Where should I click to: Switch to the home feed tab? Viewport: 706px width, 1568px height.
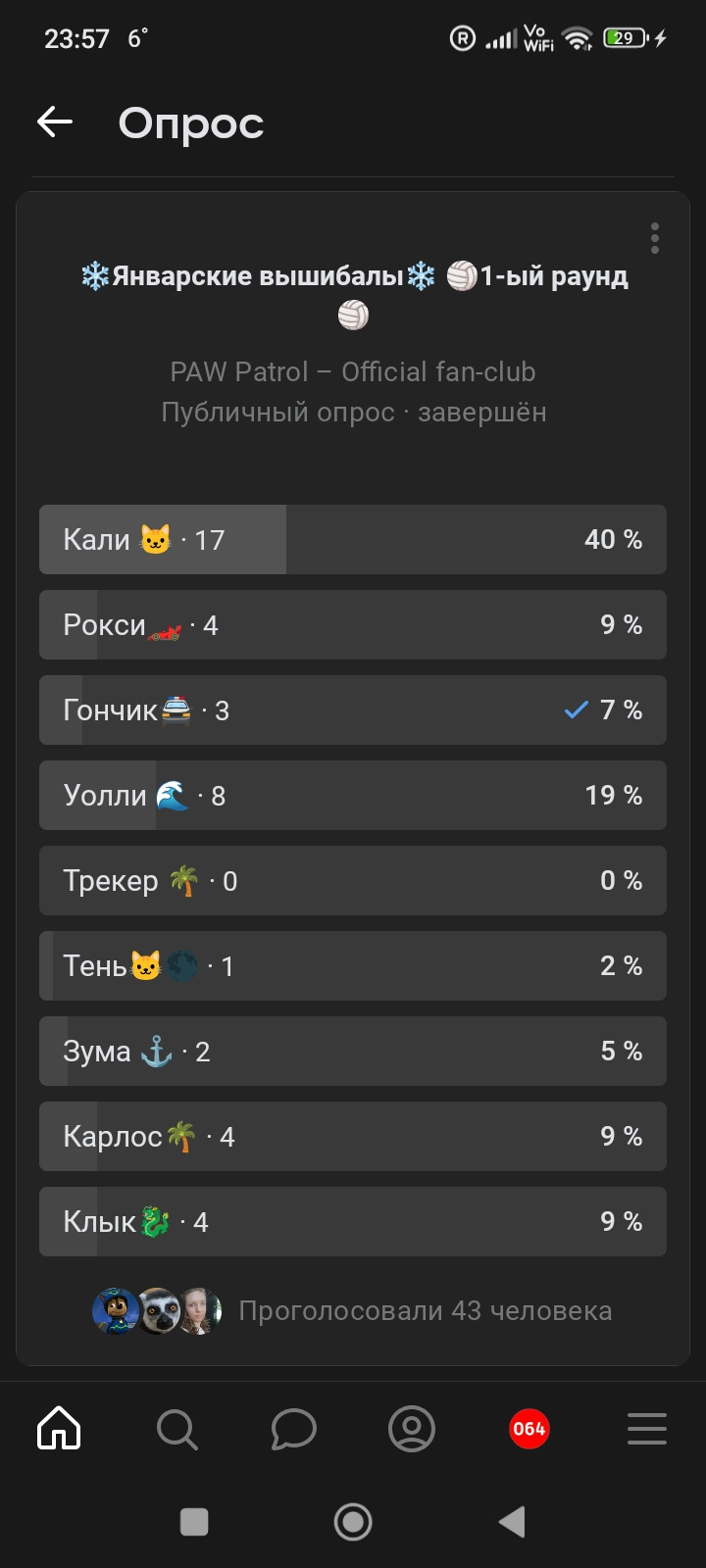[59, 1429]
